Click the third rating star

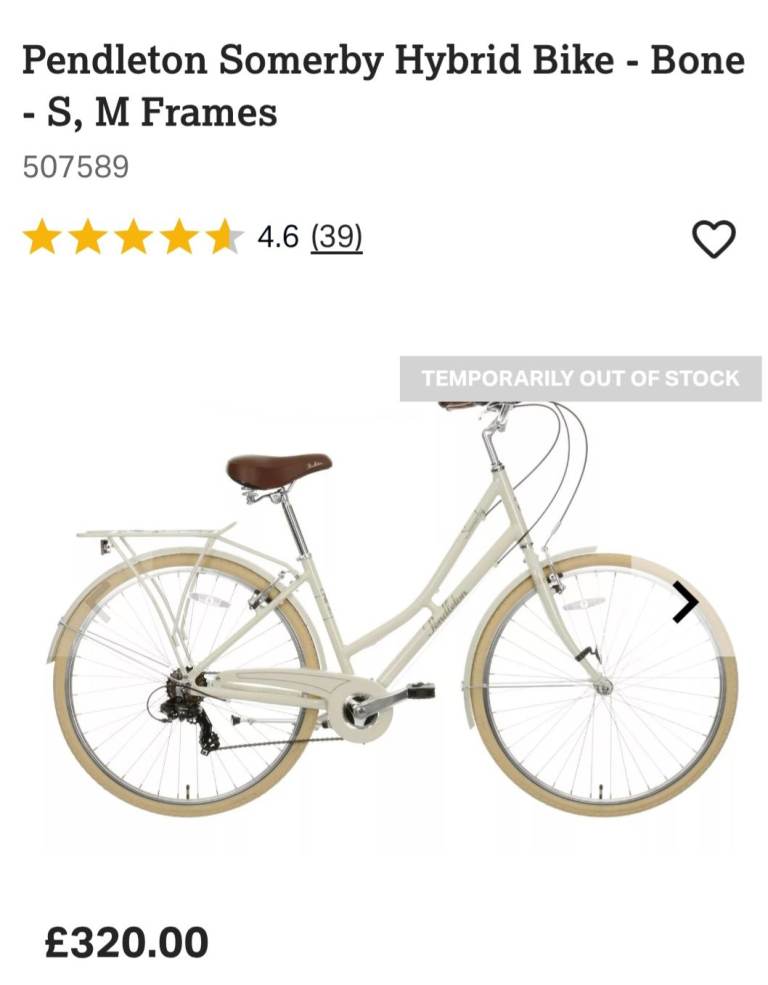(136, 240)
